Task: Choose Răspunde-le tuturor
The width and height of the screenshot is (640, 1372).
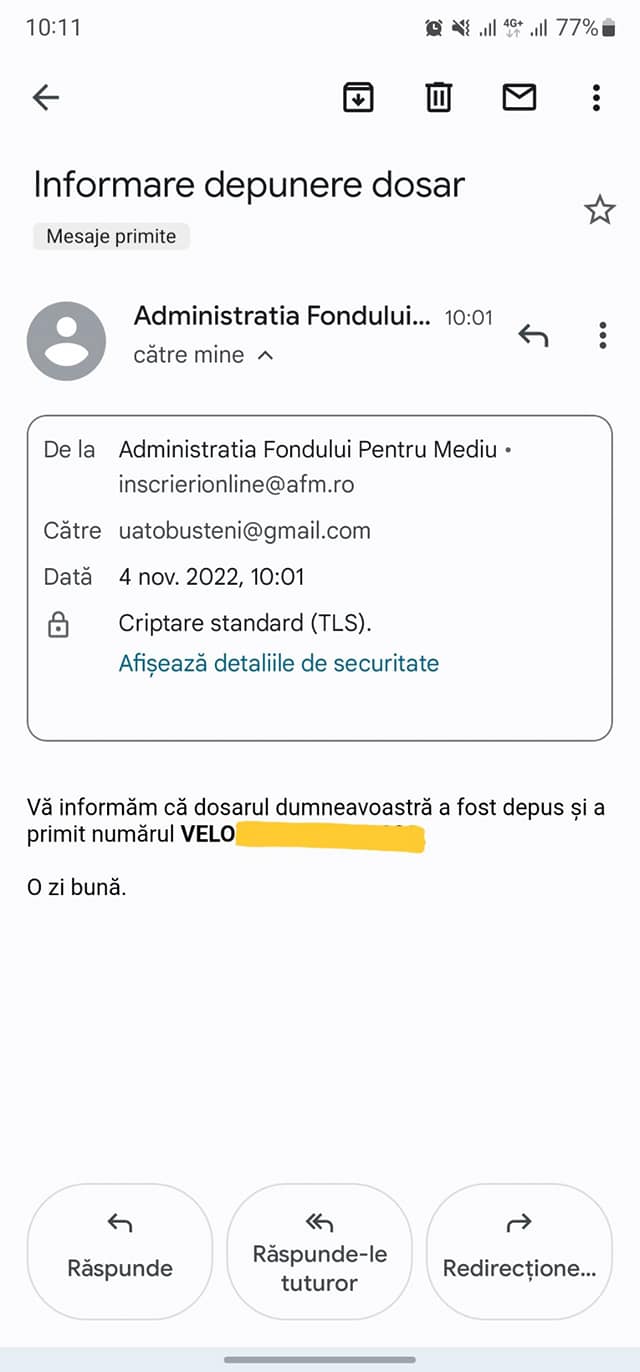Action: 319,1250
